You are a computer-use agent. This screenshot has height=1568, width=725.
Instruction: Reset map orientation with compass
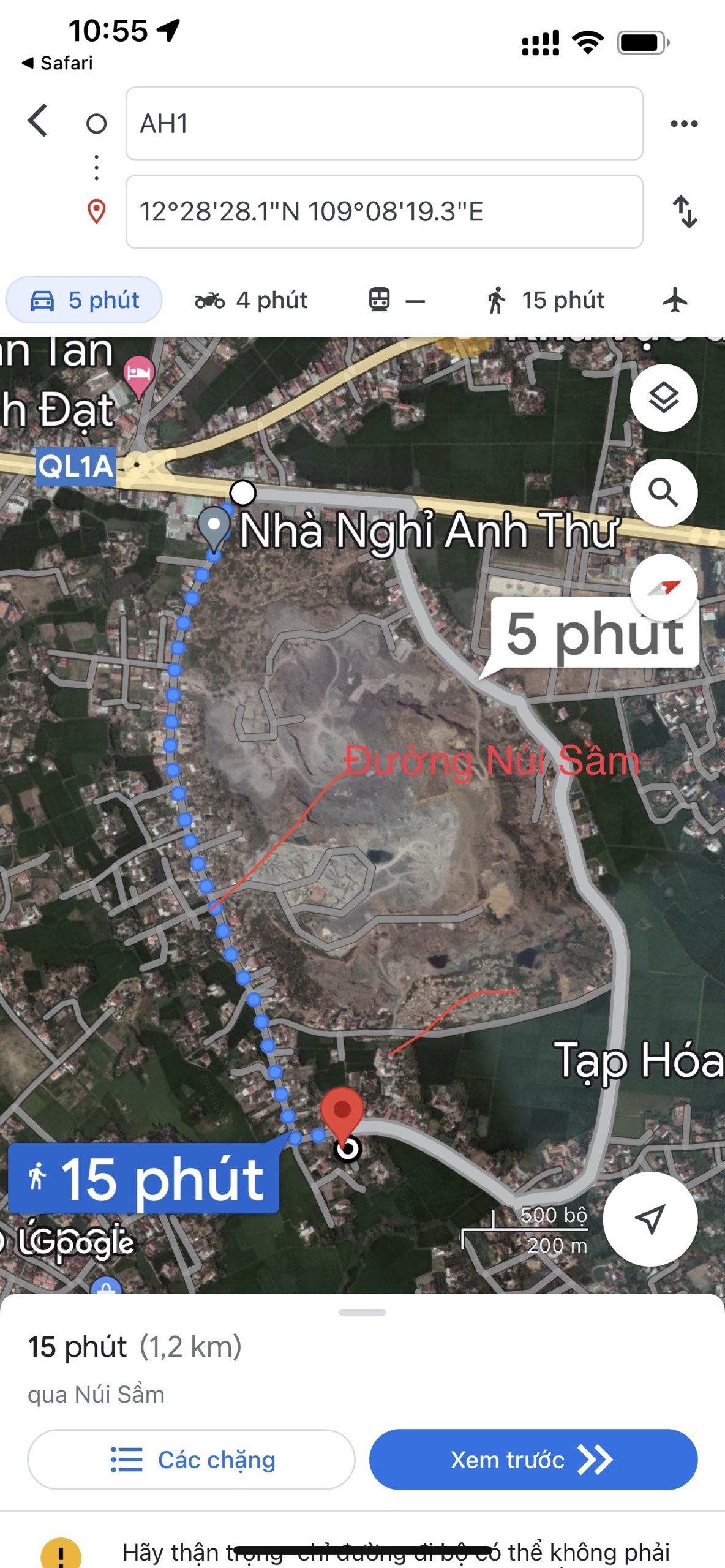tap(663, 587)
